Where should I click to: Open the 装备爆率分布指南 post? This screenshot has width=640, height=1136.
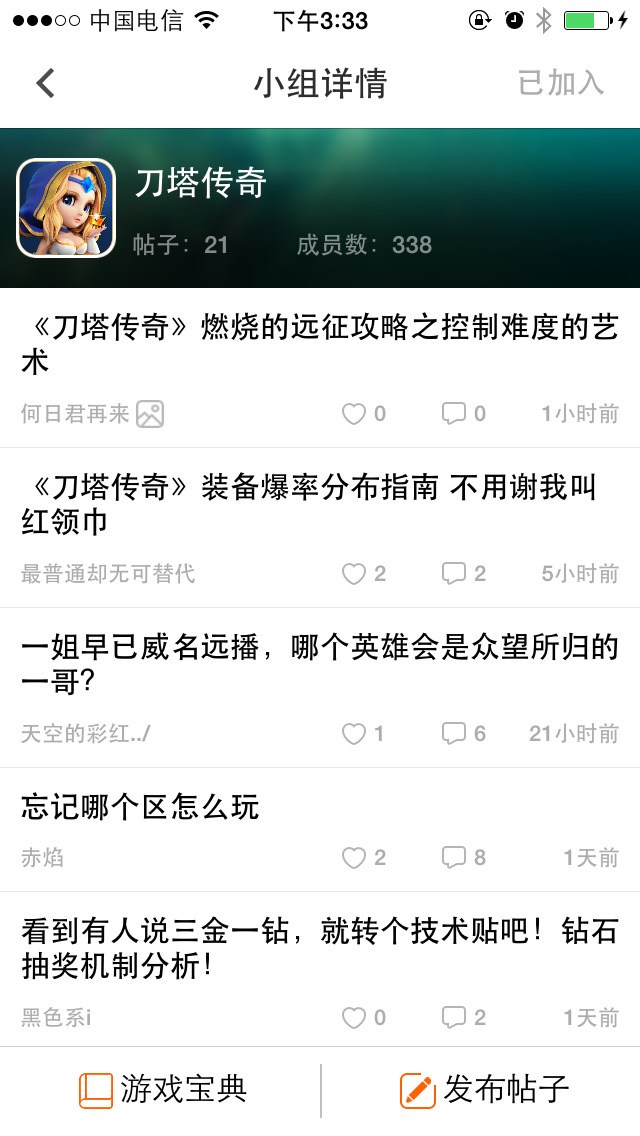pyautogui.click(x=320, y=504)
